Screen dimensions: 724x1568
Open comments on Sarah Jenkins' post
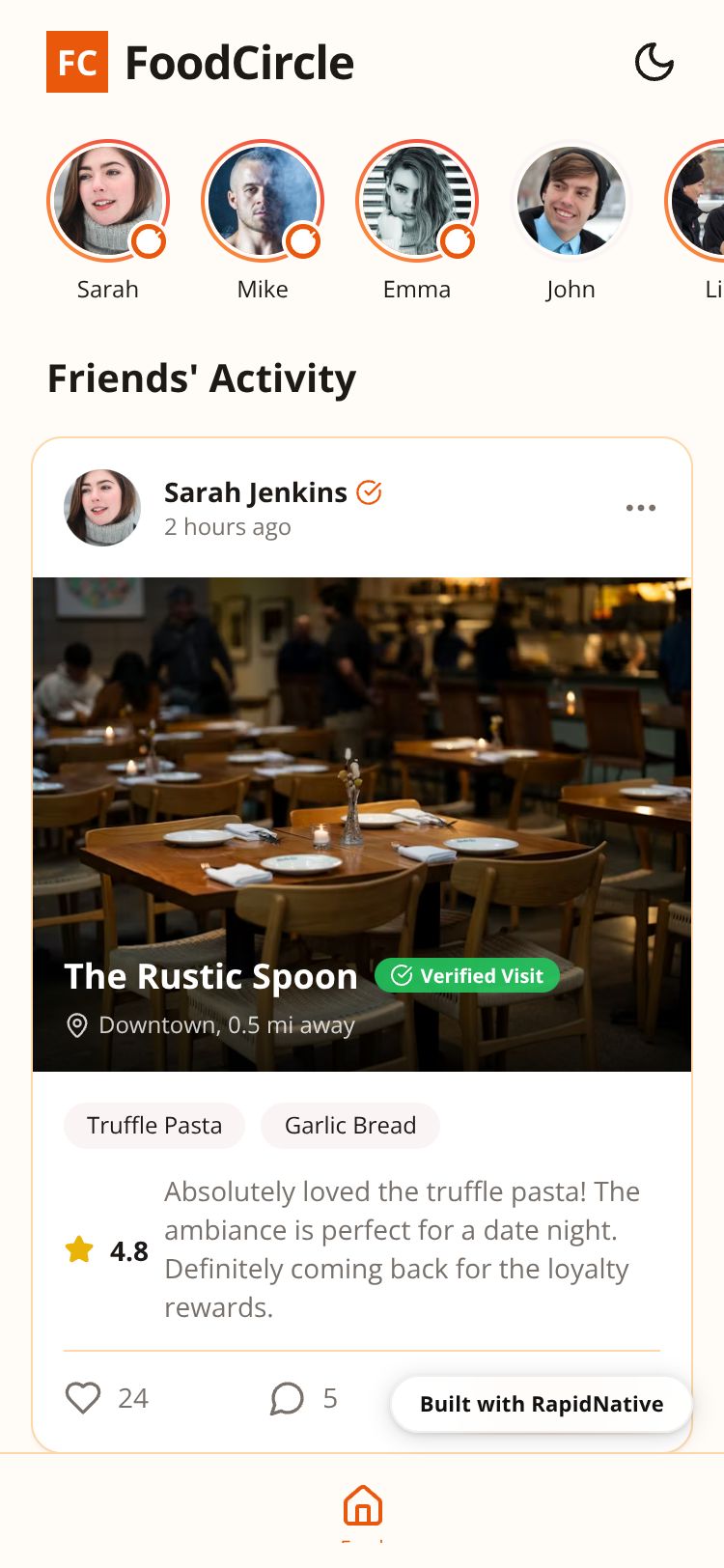coord(287,1398)
